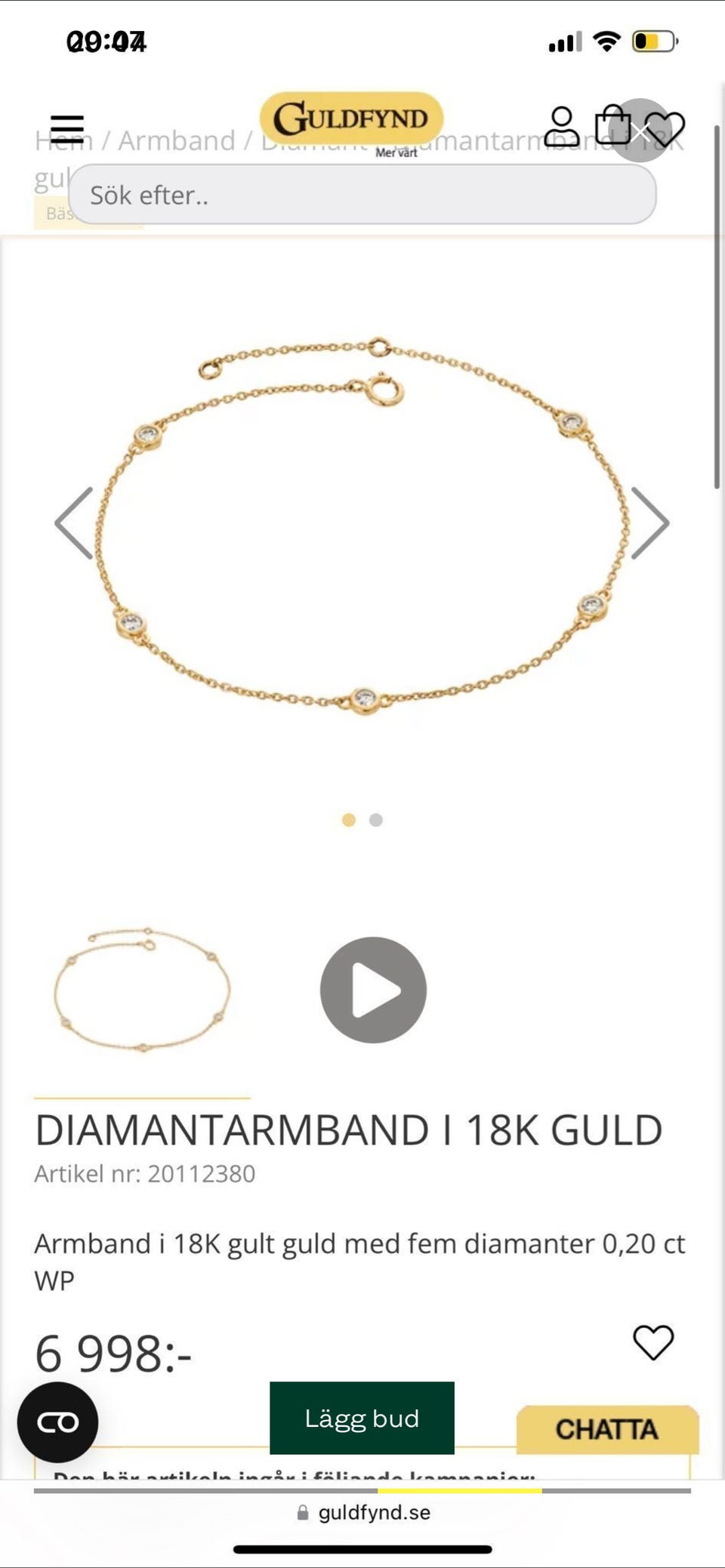Open the shopping bag

[610, 125]
